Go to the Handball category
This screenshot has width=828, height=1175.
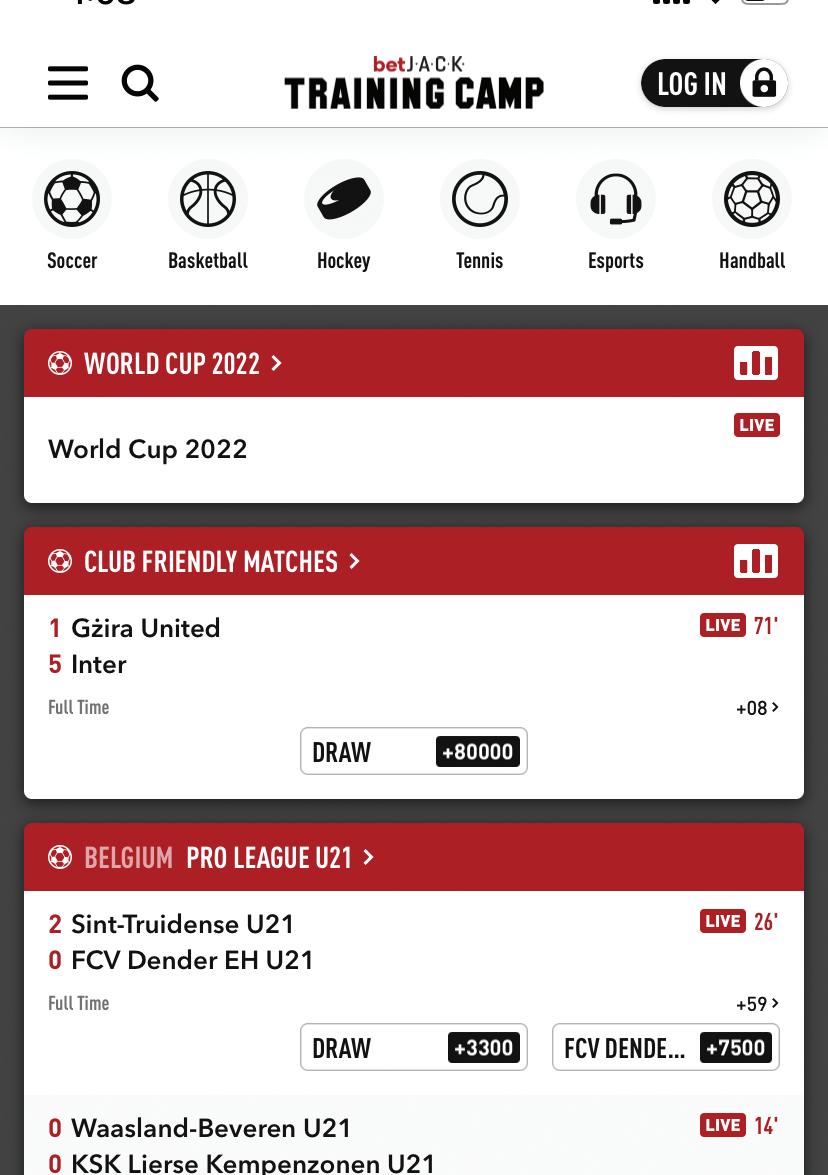(x=752, y=216)
